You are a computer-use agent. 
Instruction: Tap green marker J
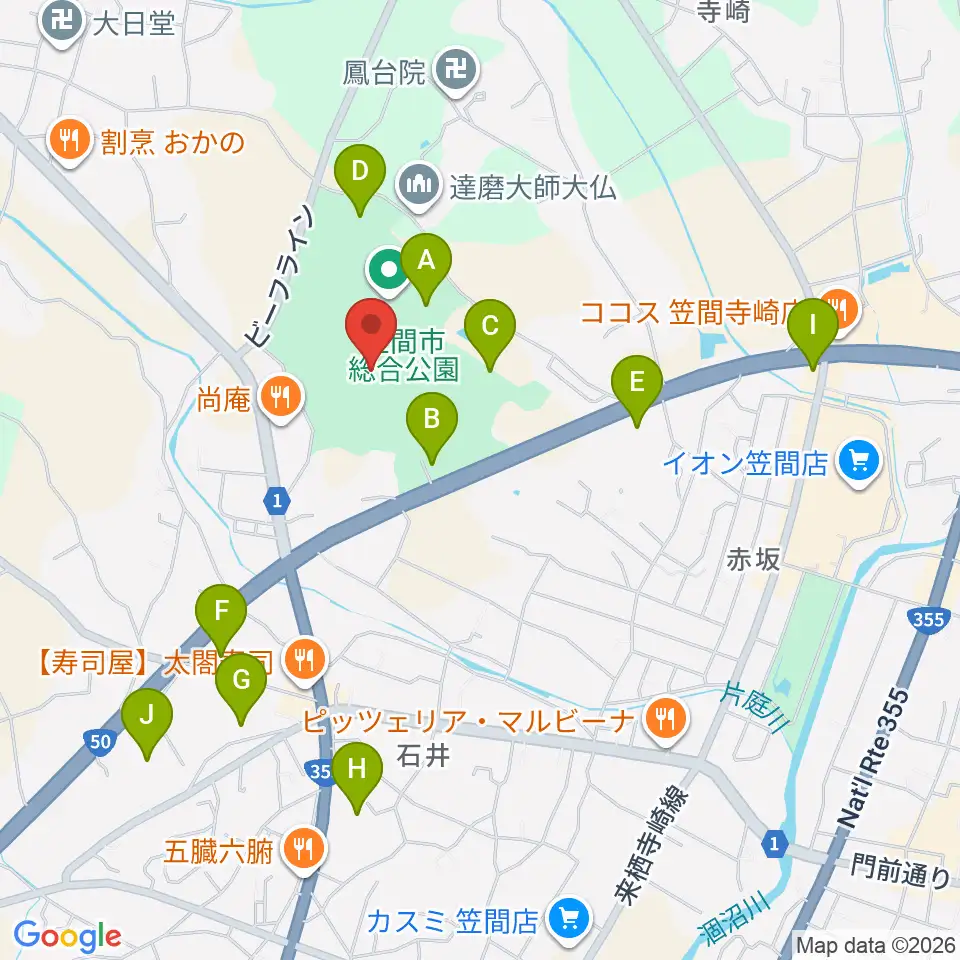(147, 722)
